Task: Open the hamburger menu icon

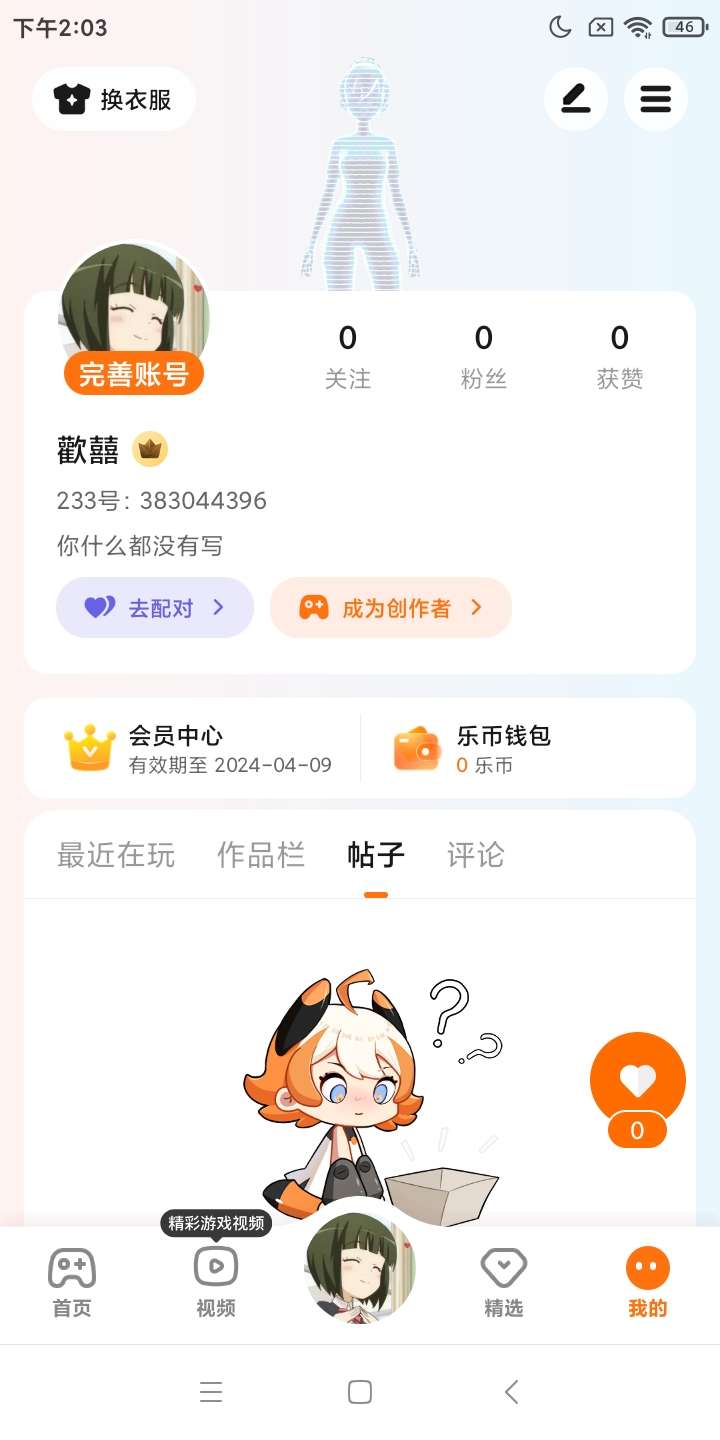Action: click(x=656, y=99)
